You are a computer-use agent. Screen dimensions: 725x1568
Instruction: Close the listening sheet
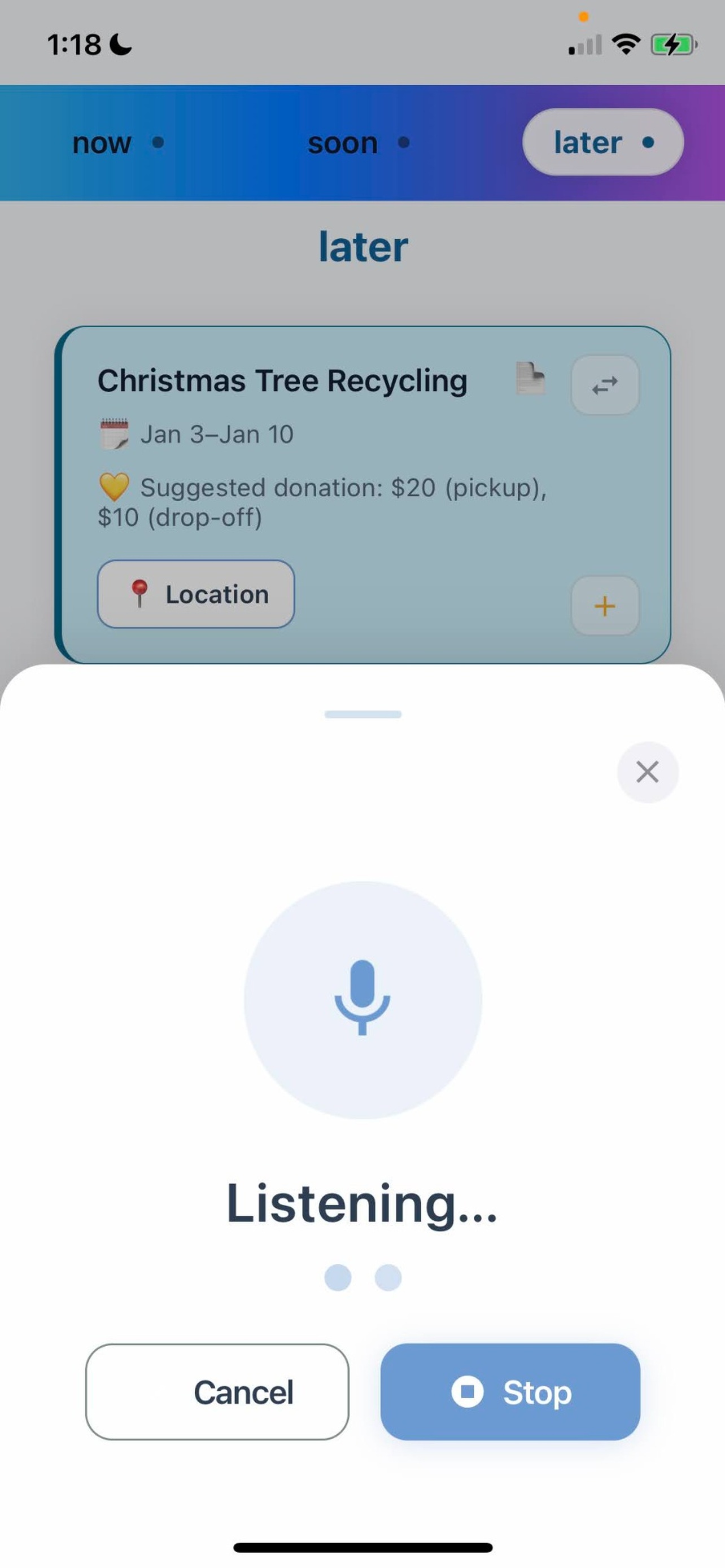click(647, 772)
